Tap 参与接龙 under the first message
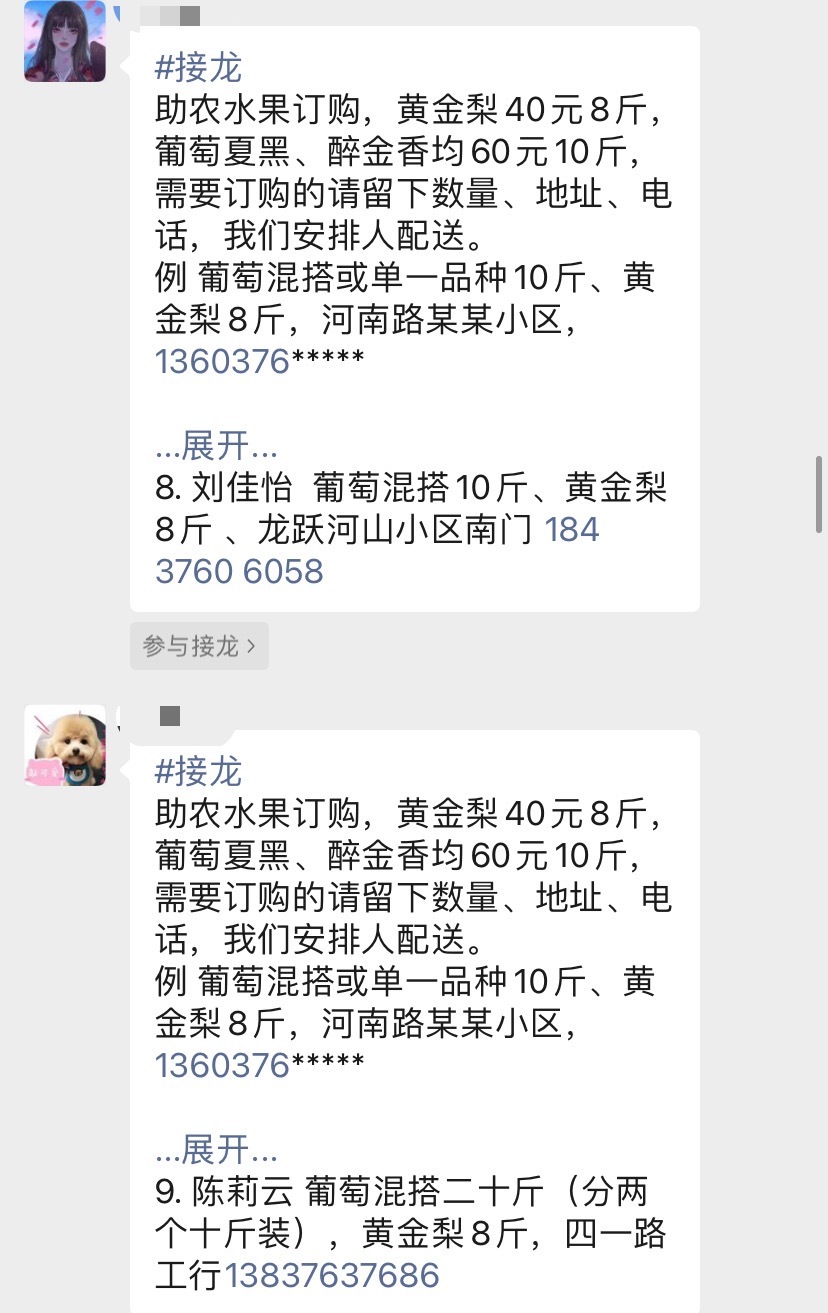The height and width of the screenshot is (1313, 828). click(199, 646)
